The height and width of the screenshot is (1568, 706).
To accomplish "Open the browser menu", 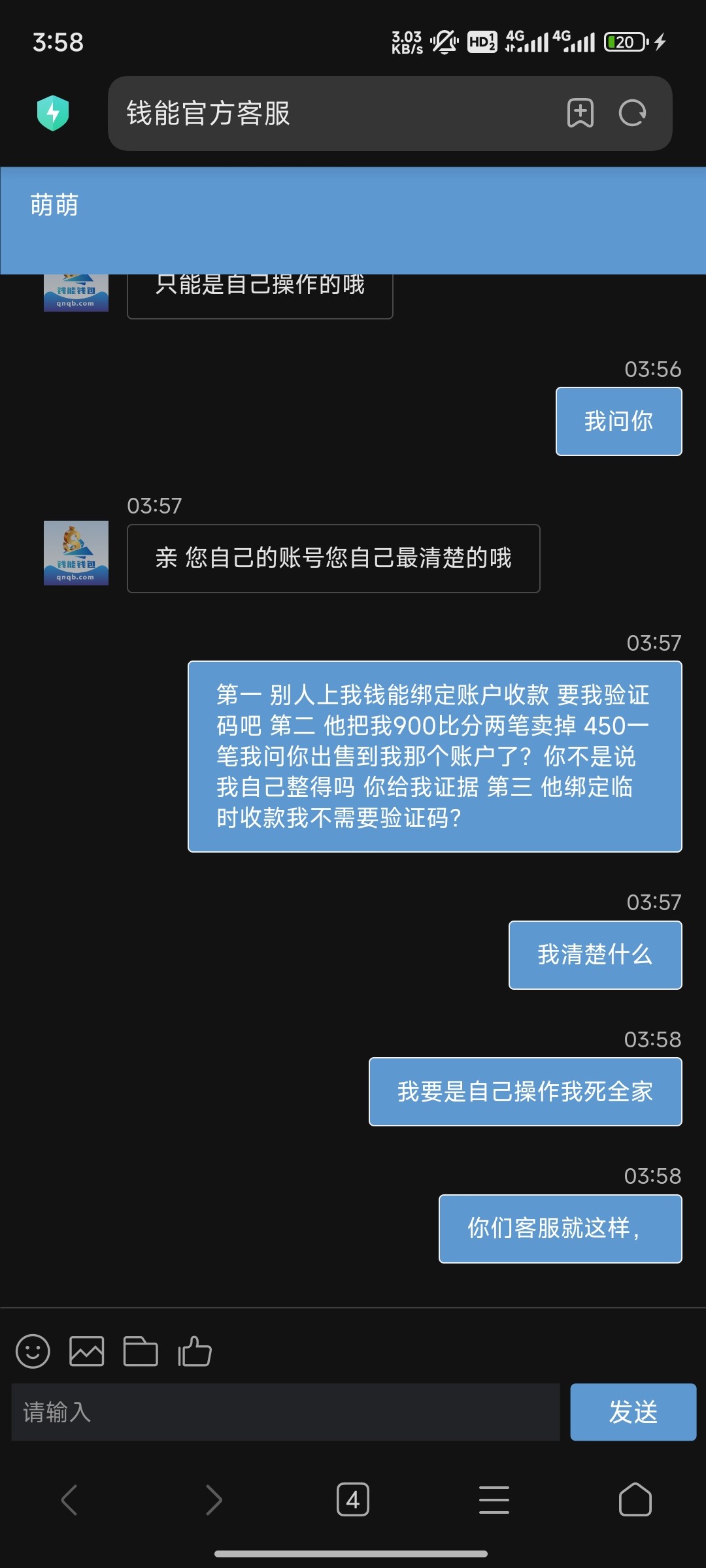I will tap(494, 1499).
